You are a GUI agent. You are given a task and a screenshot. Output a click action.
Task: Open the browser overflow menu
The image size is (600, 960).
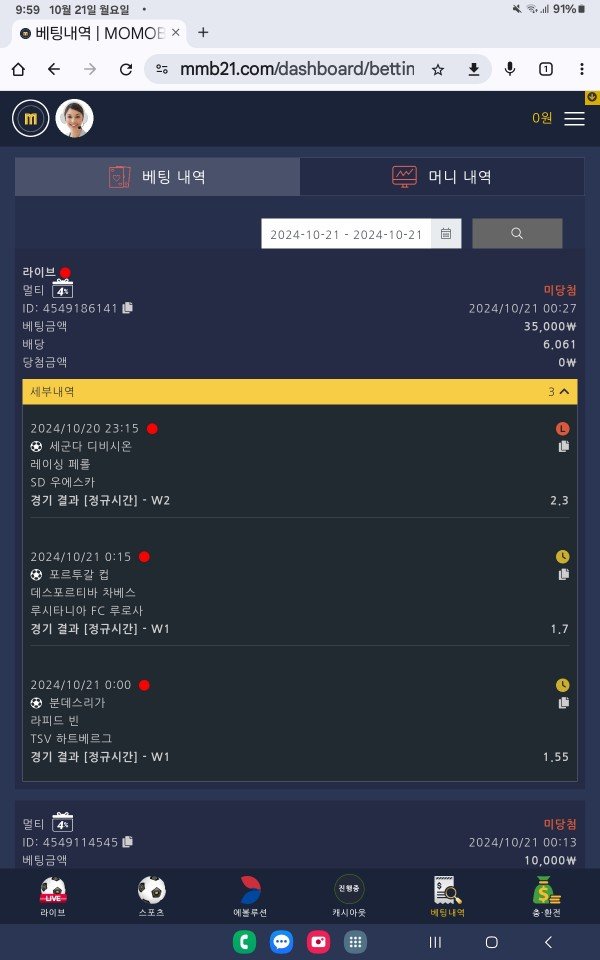coord(581,69)
